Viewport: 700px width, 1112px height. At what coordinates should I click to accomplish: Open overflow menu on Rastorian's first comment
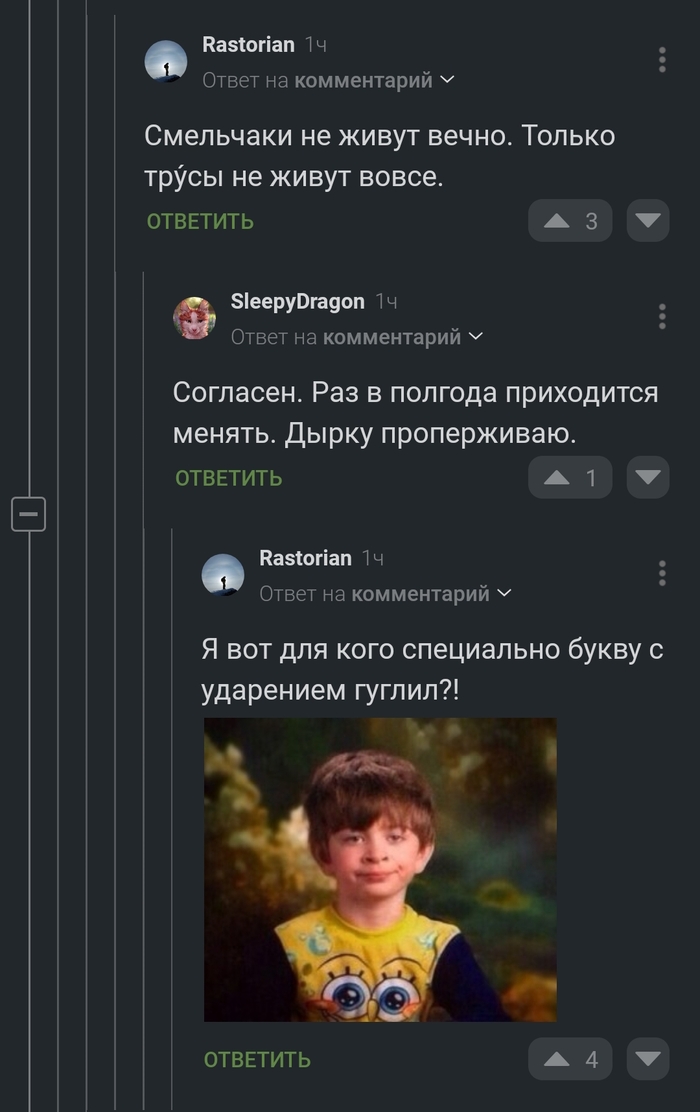[x=662, y=60]
